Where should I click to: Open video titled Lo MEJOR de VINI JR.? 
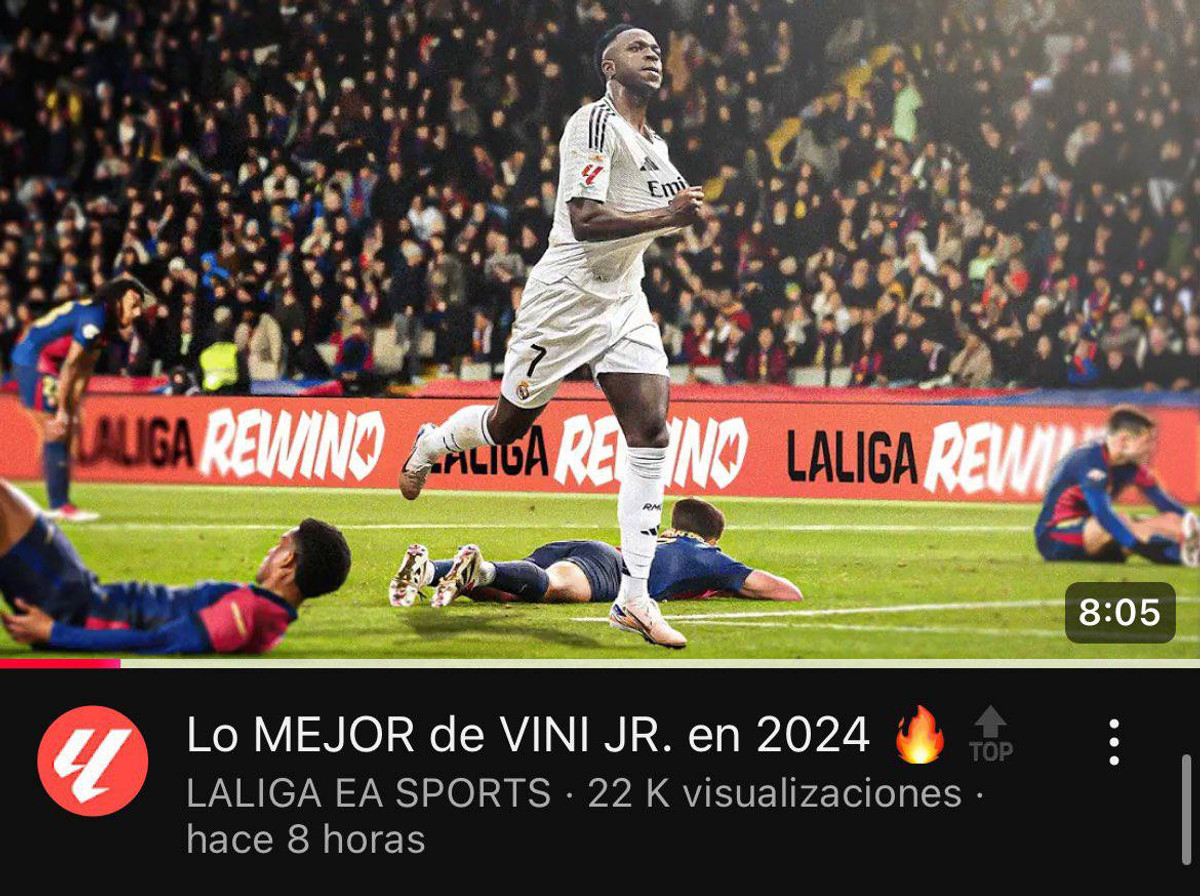528,736
